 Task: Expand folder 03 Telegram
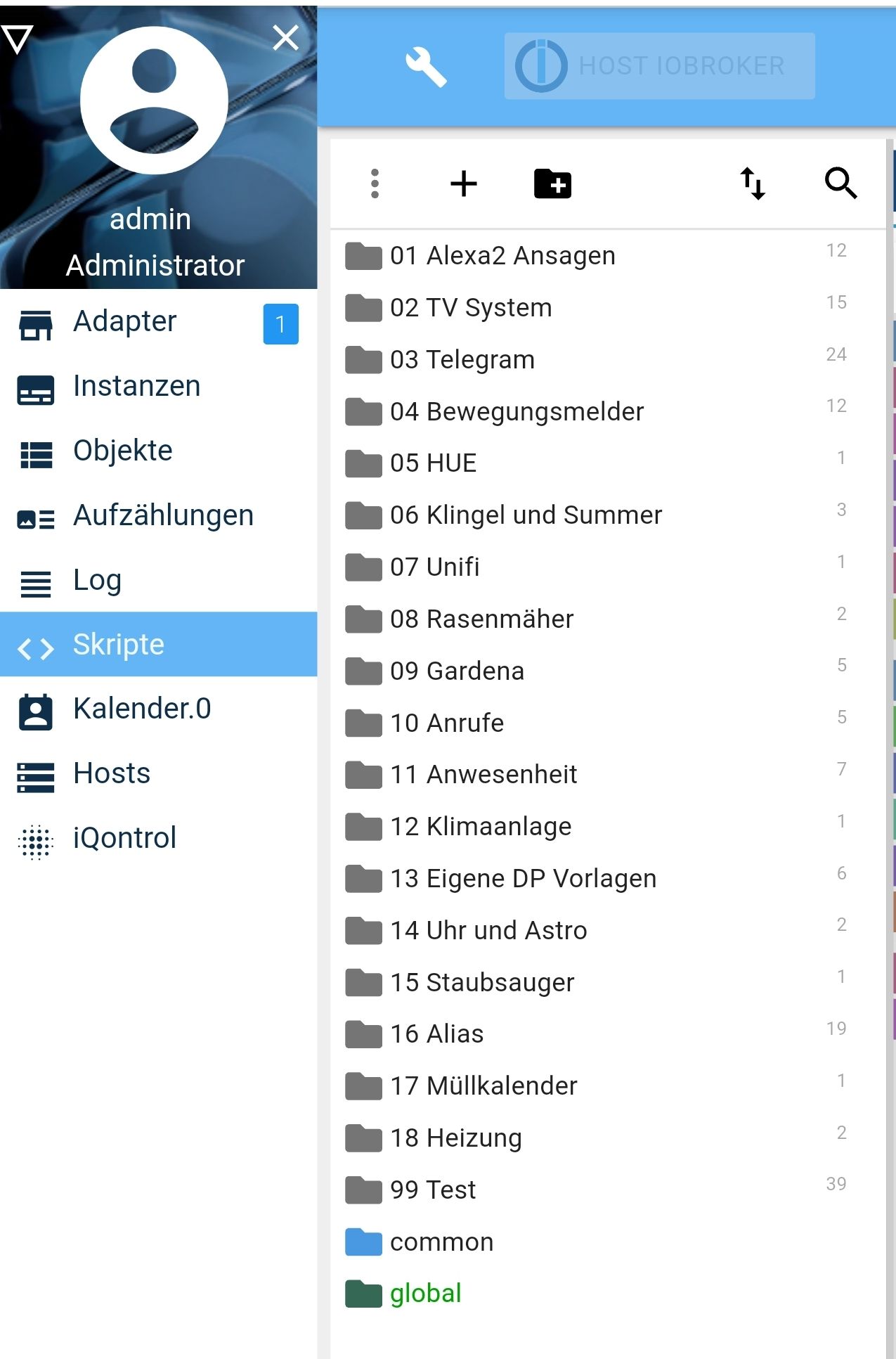pos(462,360)
